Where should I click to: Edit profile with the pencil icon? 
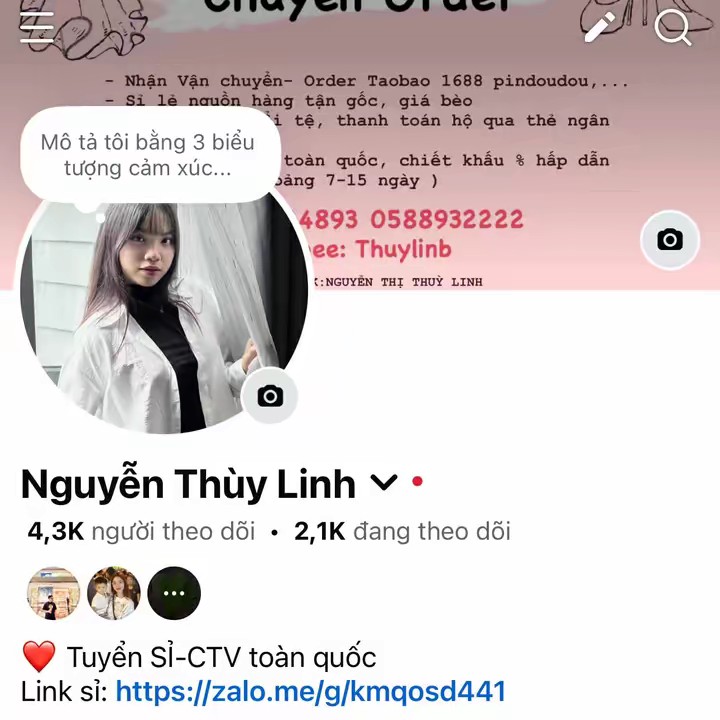click(x=600, y=27)
